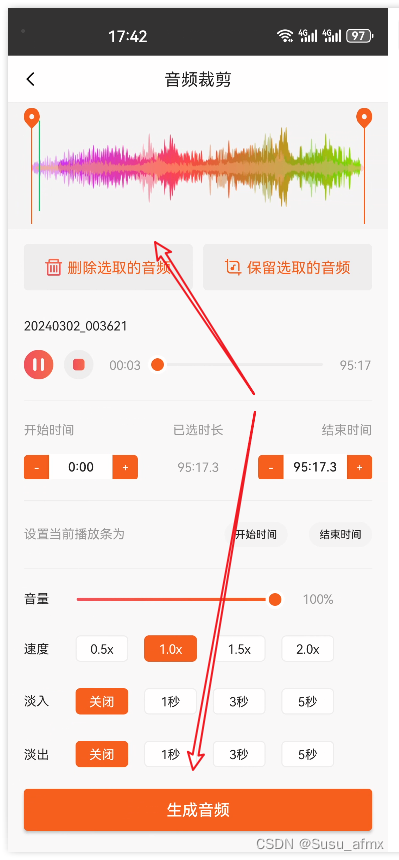The image size is (399, 860).
Task: Select 0.5x speed
Action: pos(102,649)
